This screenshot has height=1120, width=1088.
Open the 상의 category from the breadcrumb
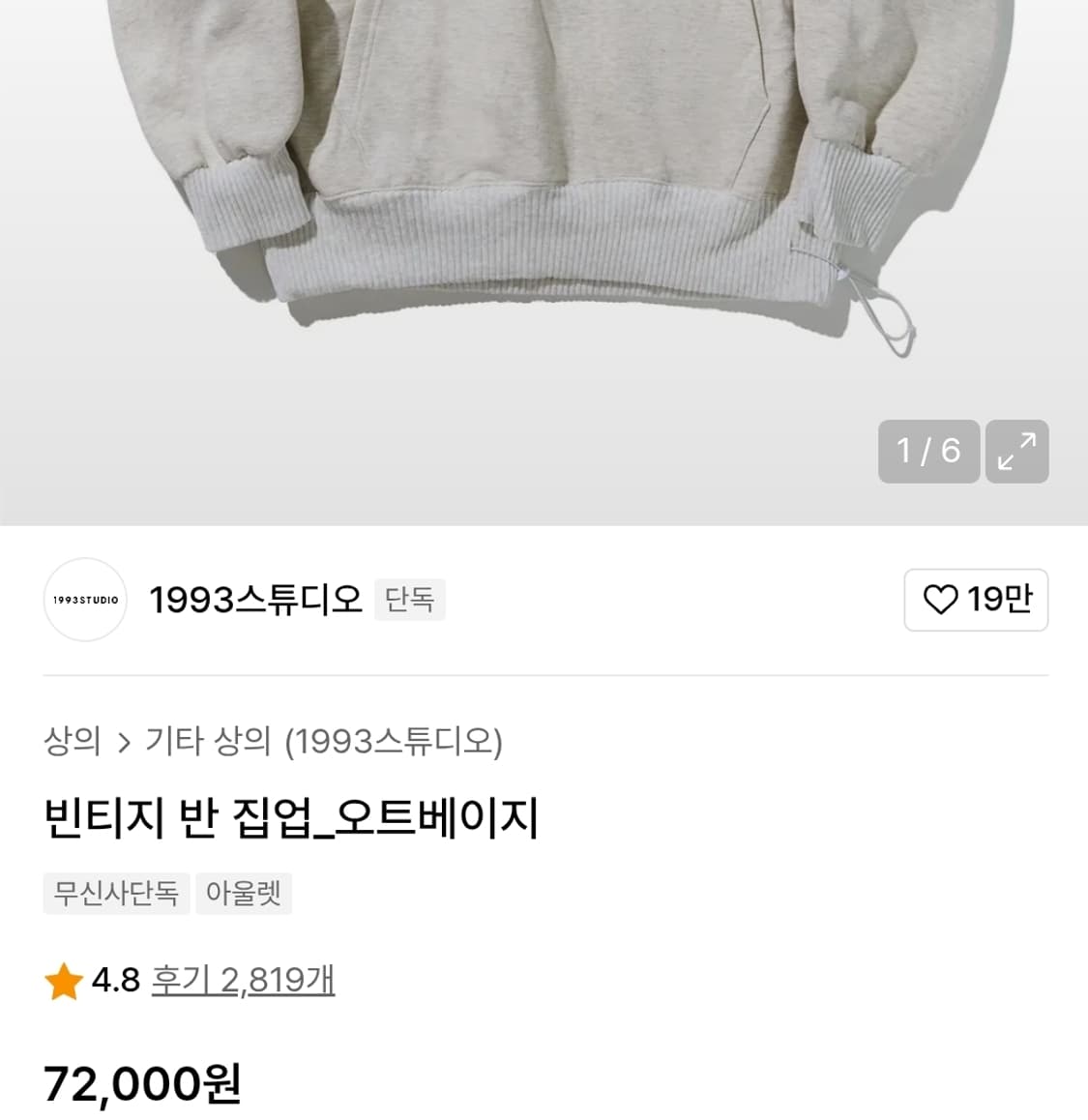click(x=72, y=742)
